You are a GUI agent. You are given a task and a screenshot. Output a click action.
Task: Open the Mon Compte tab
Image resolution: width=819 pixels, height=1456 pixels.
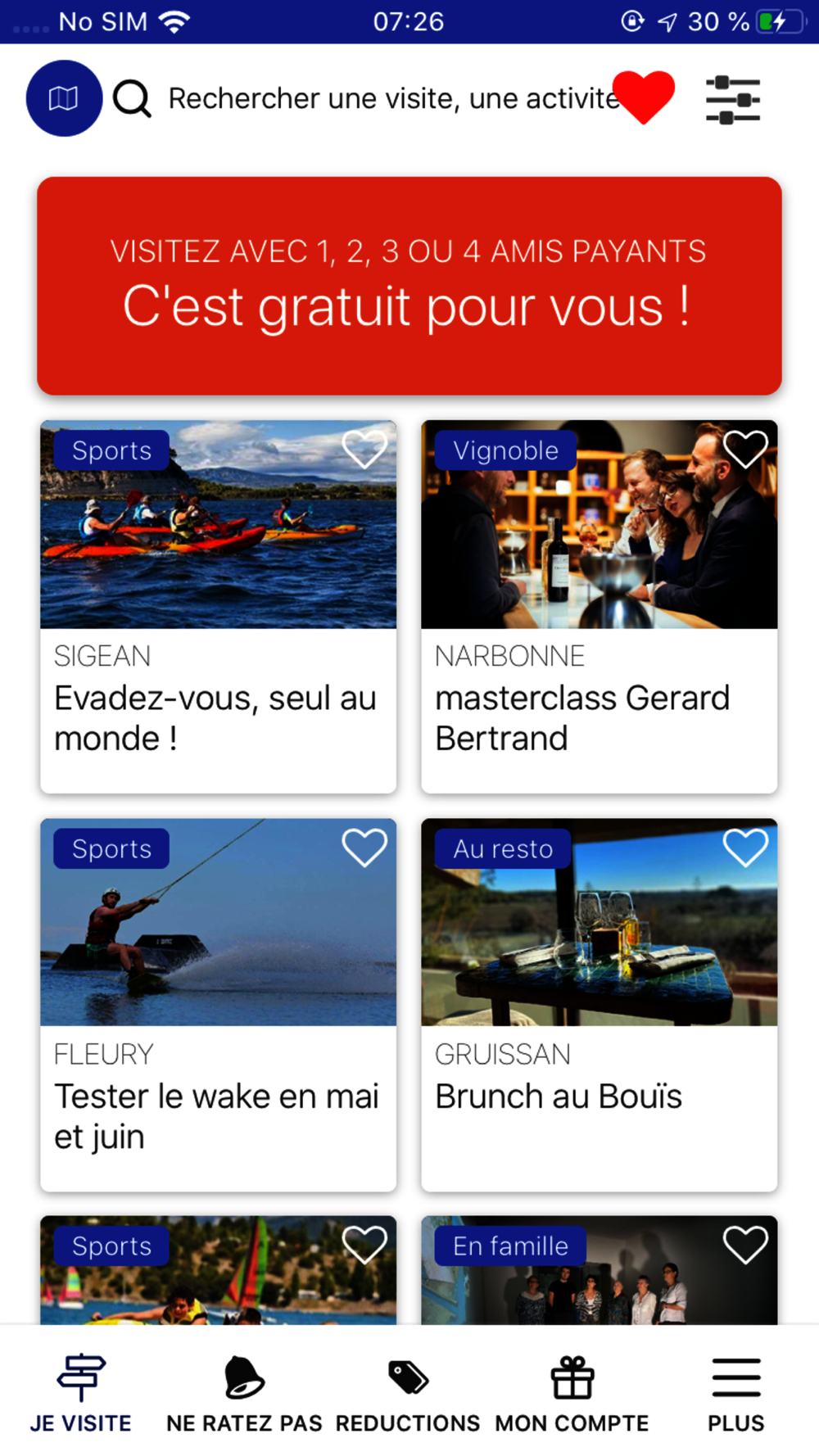point(572,1394)
